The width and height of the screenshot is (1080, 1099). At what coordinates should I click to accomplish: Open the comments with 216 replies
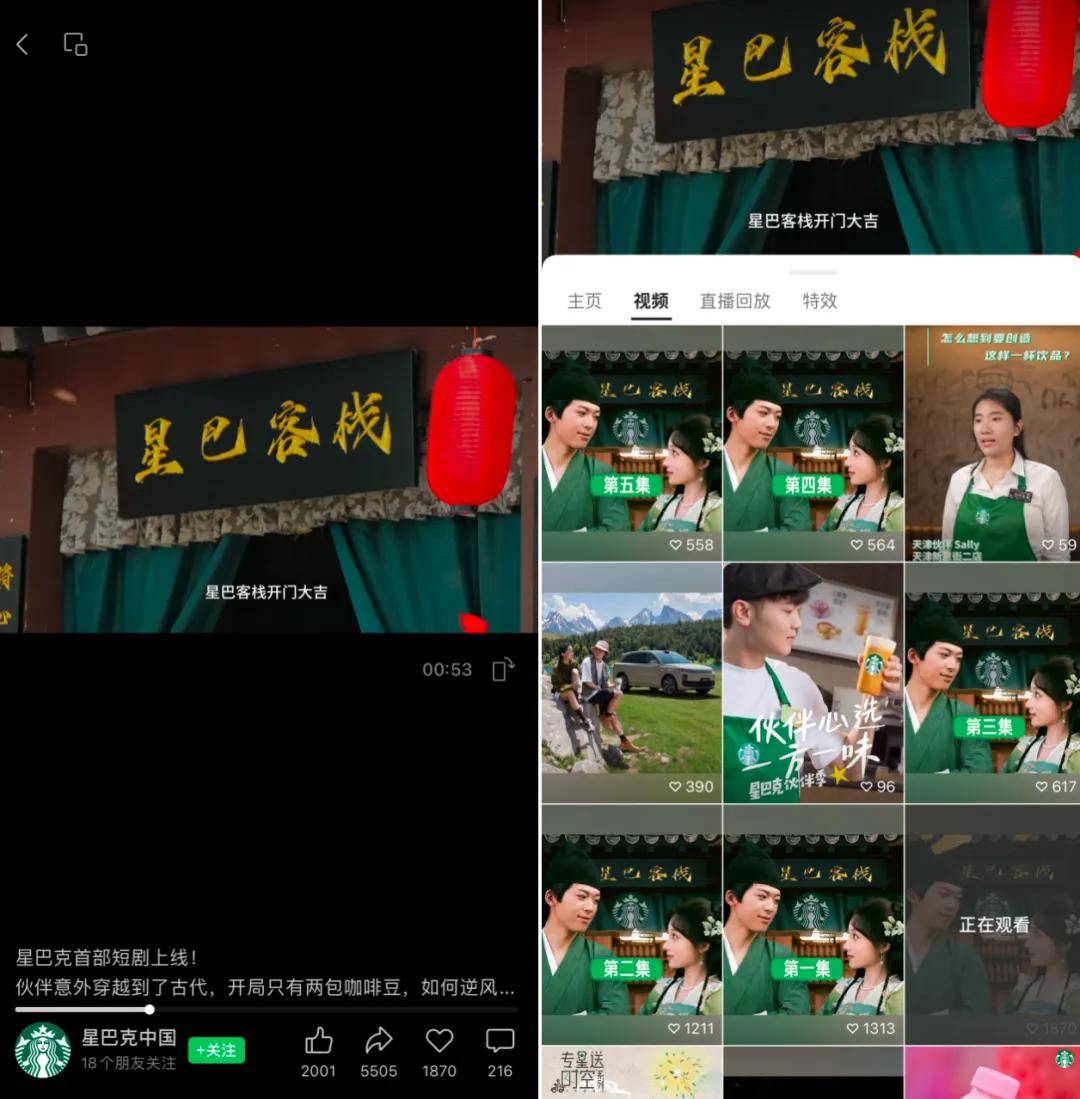(500, 1041)
